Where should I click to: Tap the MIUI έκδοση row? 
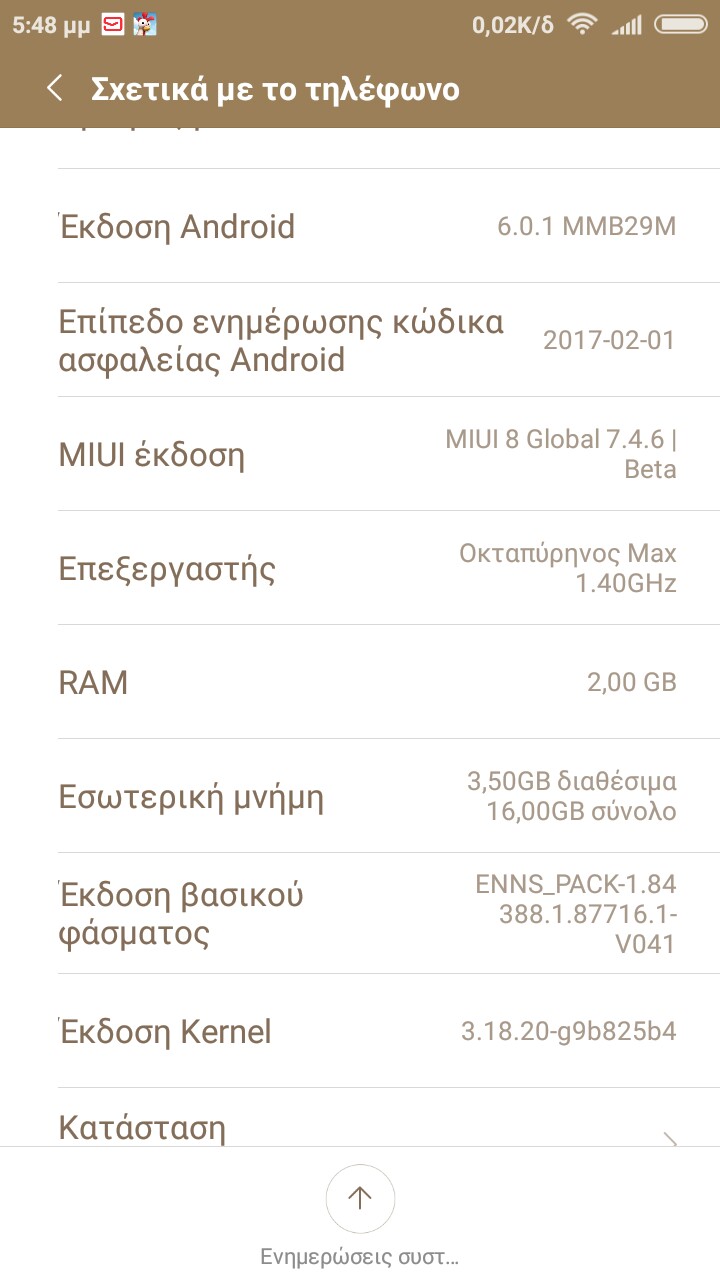(360, 455)
